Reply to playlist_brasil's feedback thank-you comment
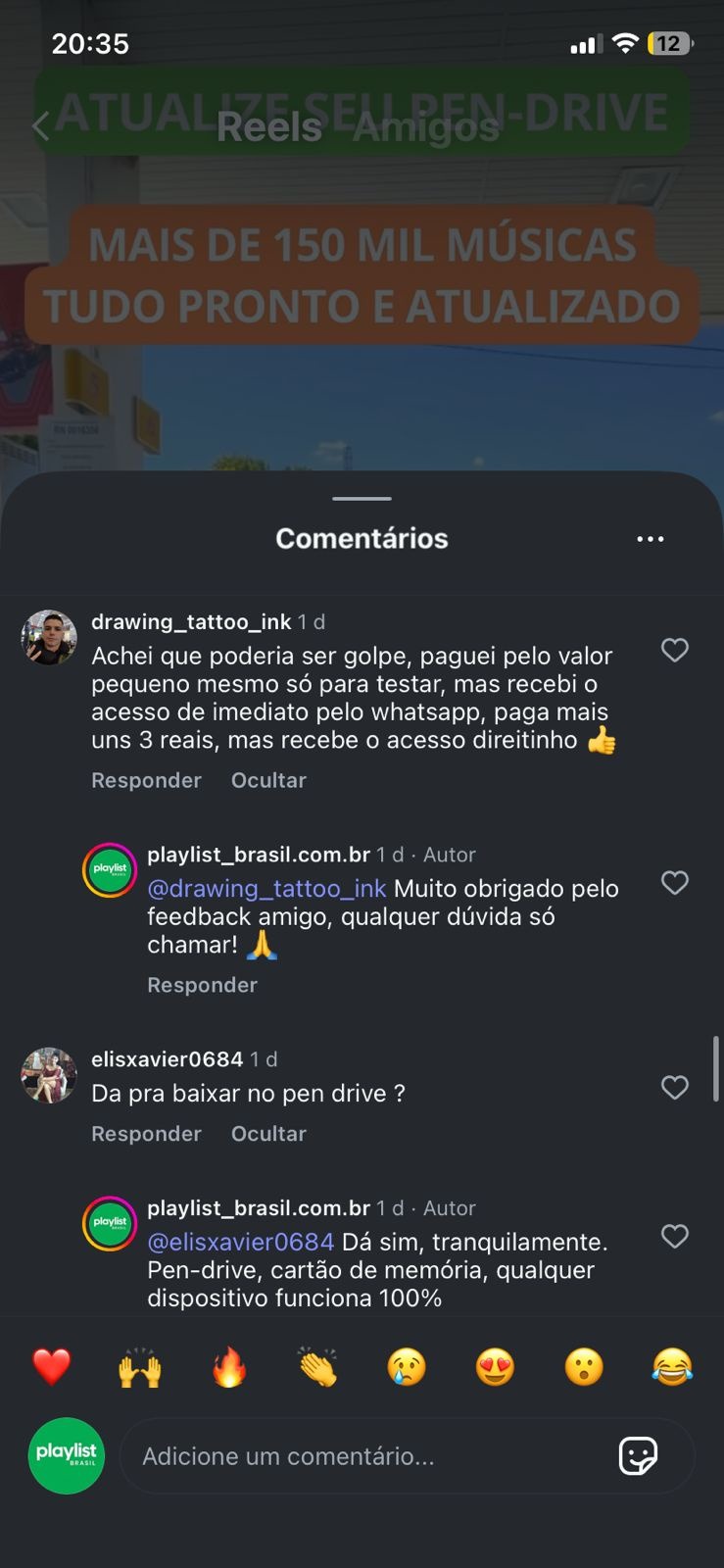This screenshot has width=724, height=1568. (x=202, y=985)
